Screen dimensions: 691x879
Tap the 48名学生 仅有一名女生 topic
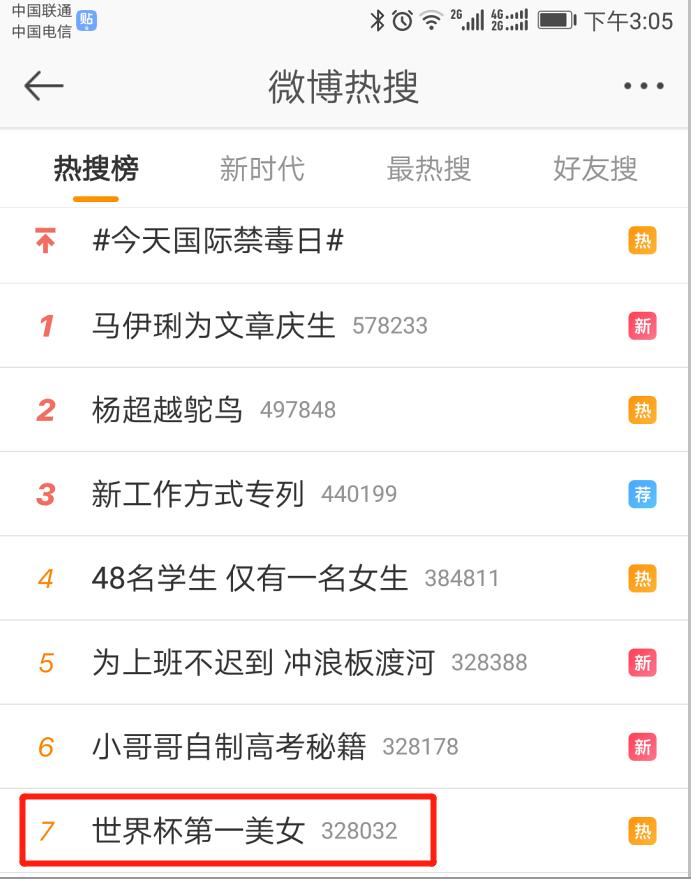pyautogui.click(x=250, y=578)
